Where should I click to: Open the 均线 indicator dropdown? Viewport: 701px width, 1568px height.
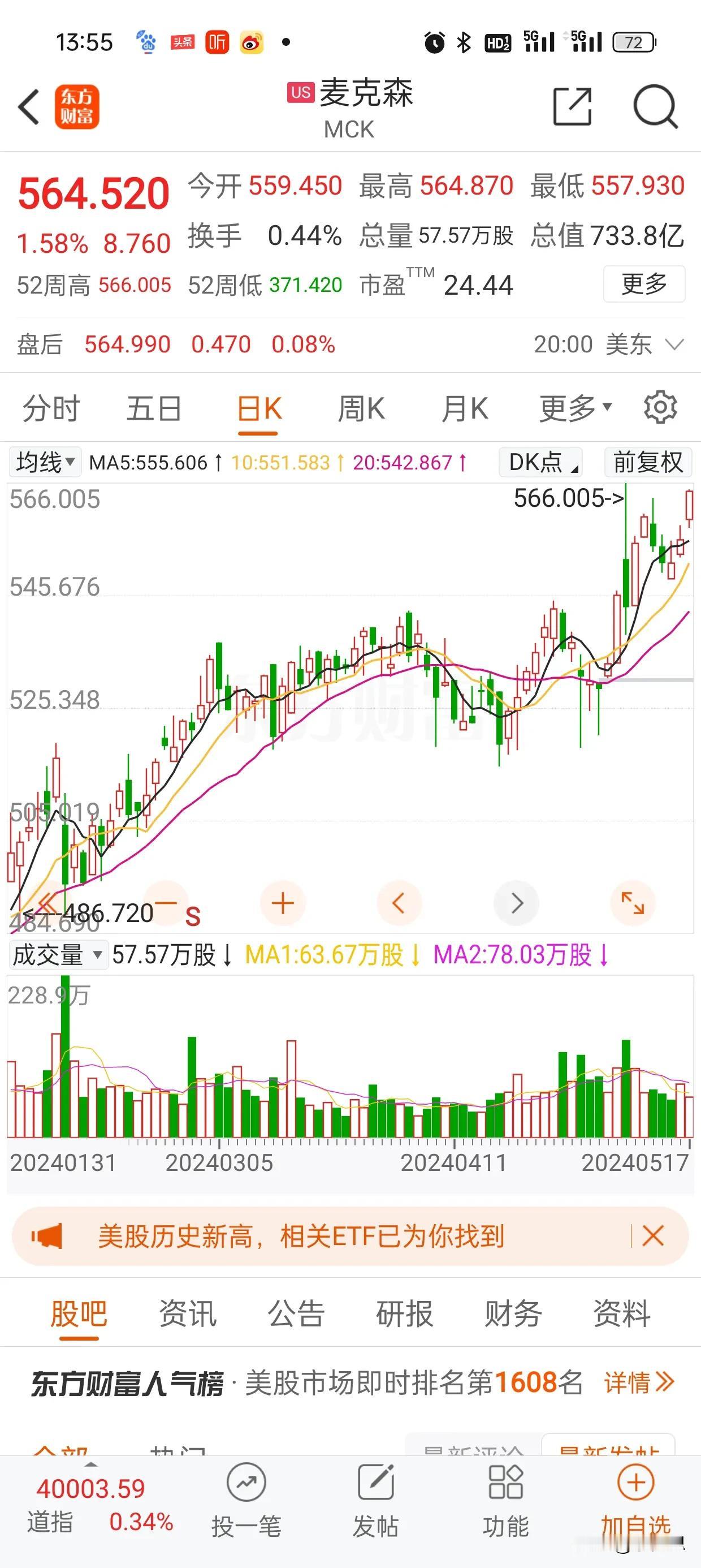pyautogui.click(x=45, y=463)
